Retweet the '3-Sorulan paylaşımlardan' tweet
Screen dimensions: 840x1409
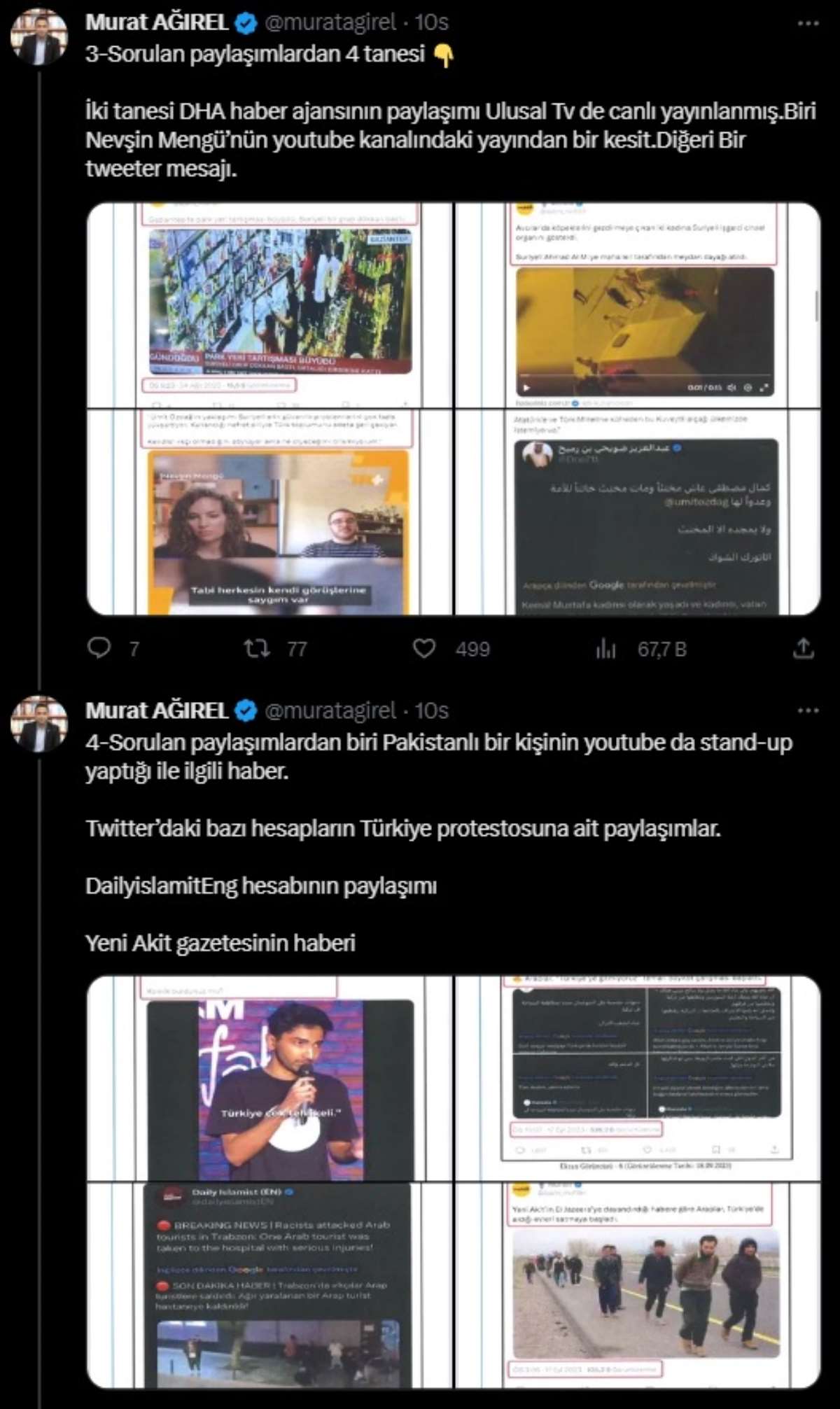[x=257, y=648]
